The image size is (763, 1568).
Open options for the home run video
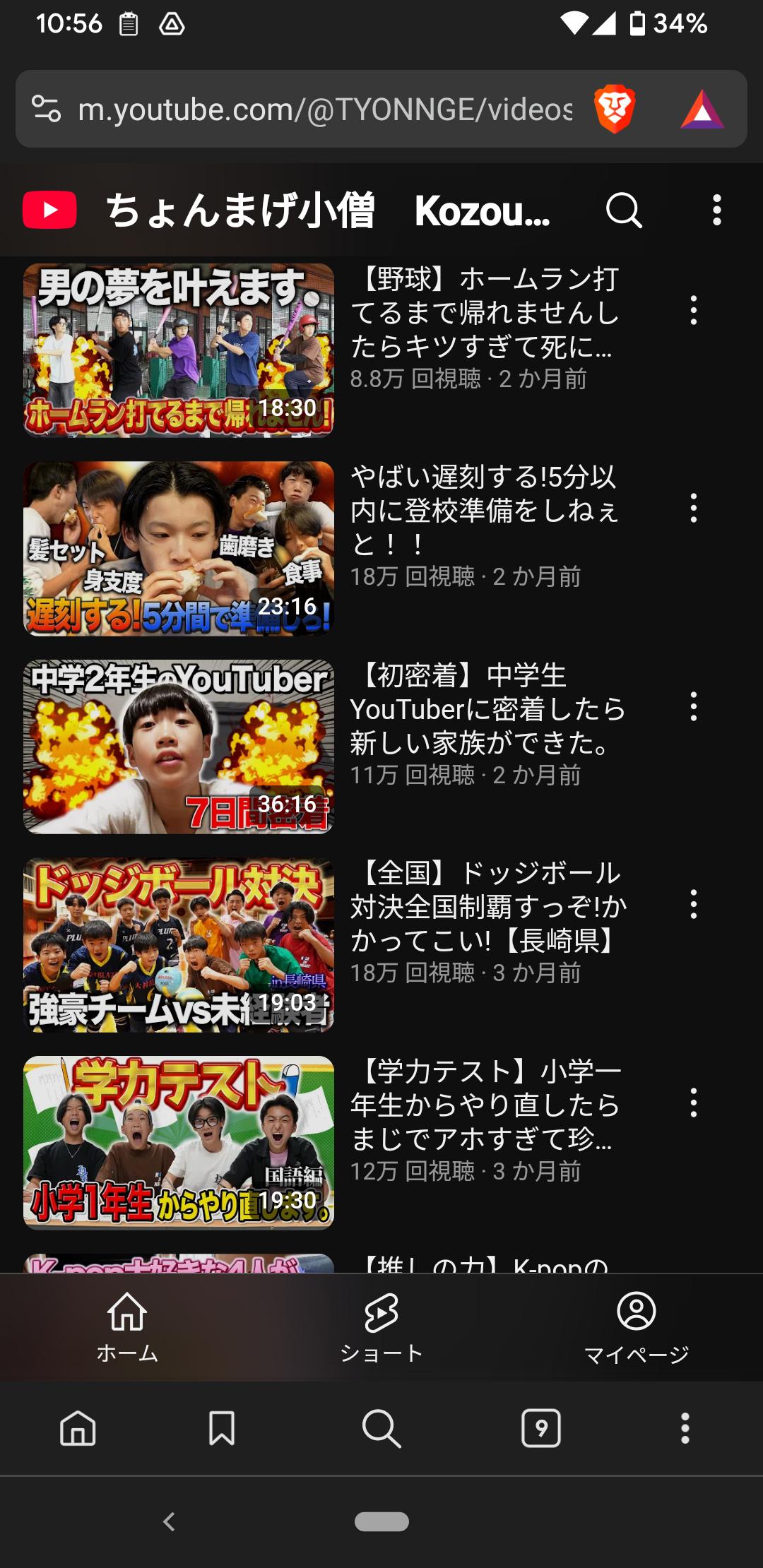tap(694, 310)
